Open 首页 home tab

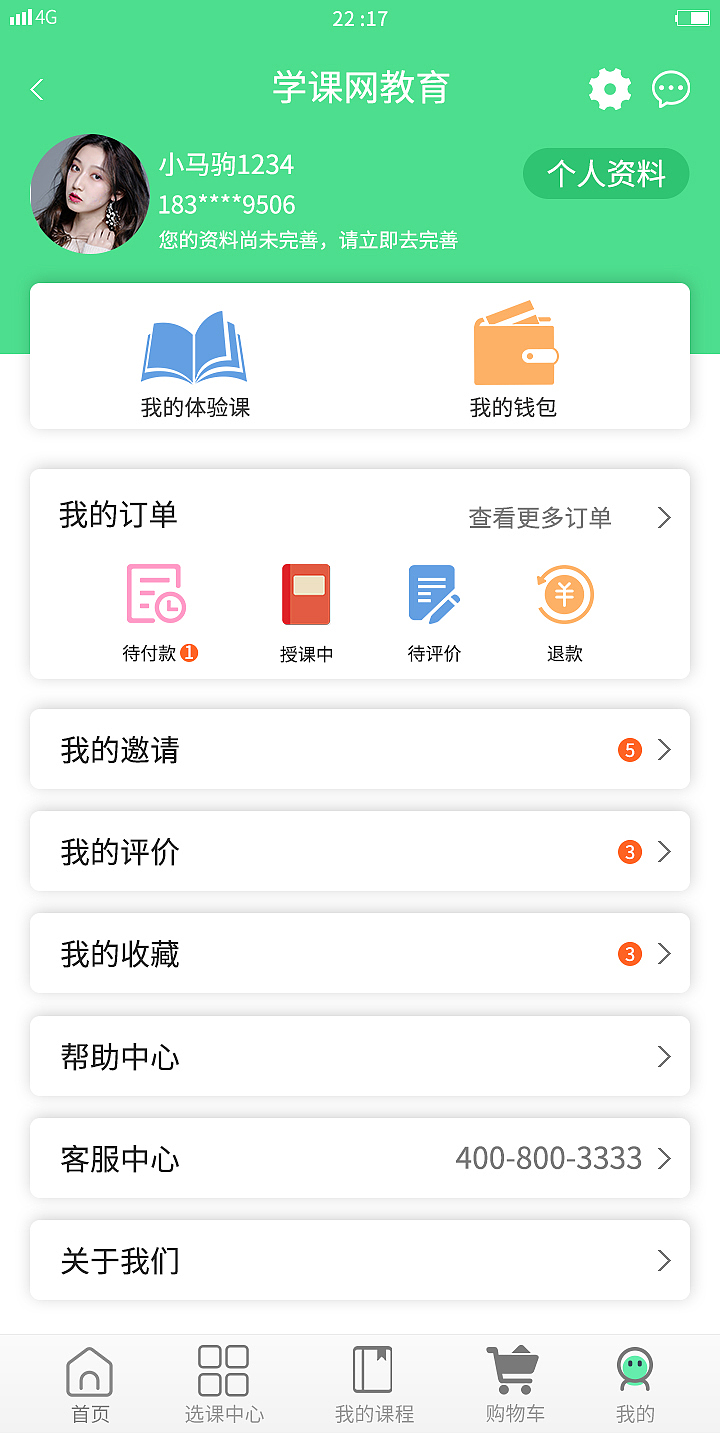coord(90,1382)
